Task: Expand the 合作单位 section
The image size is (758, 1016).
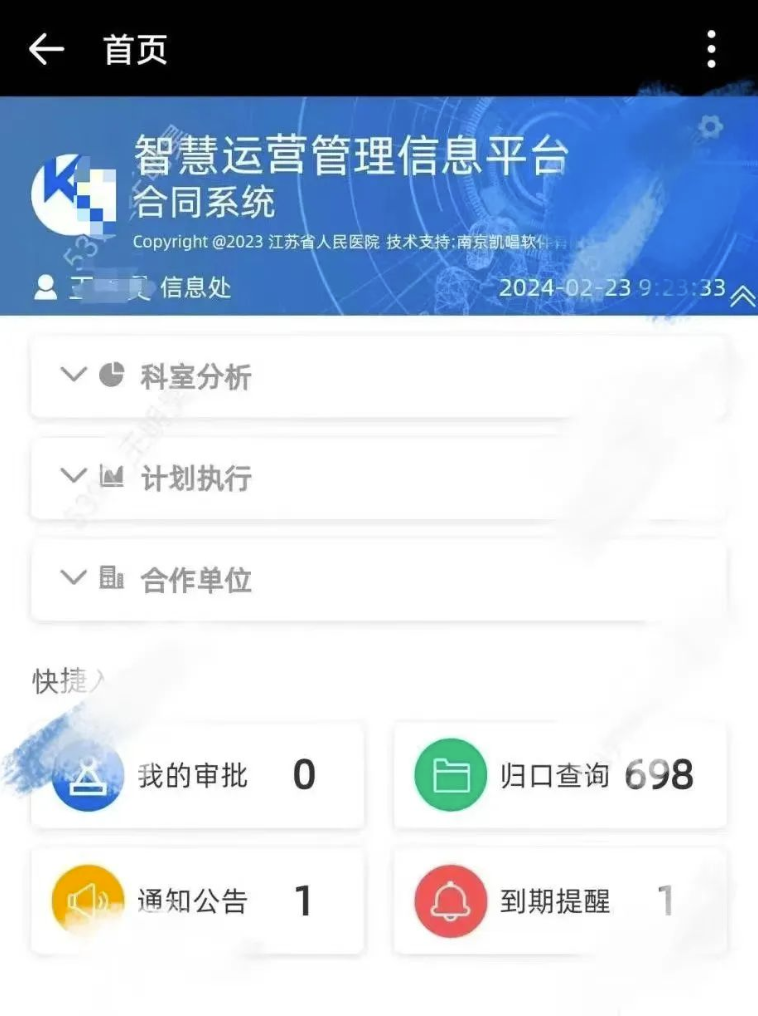Action: click(x=378, y=579)
